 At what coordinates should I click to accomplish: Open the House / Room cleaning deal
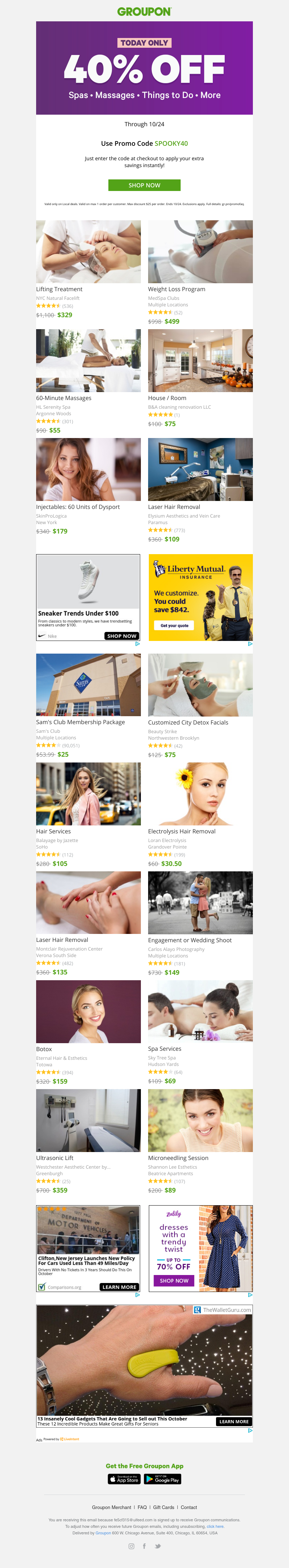200,360
